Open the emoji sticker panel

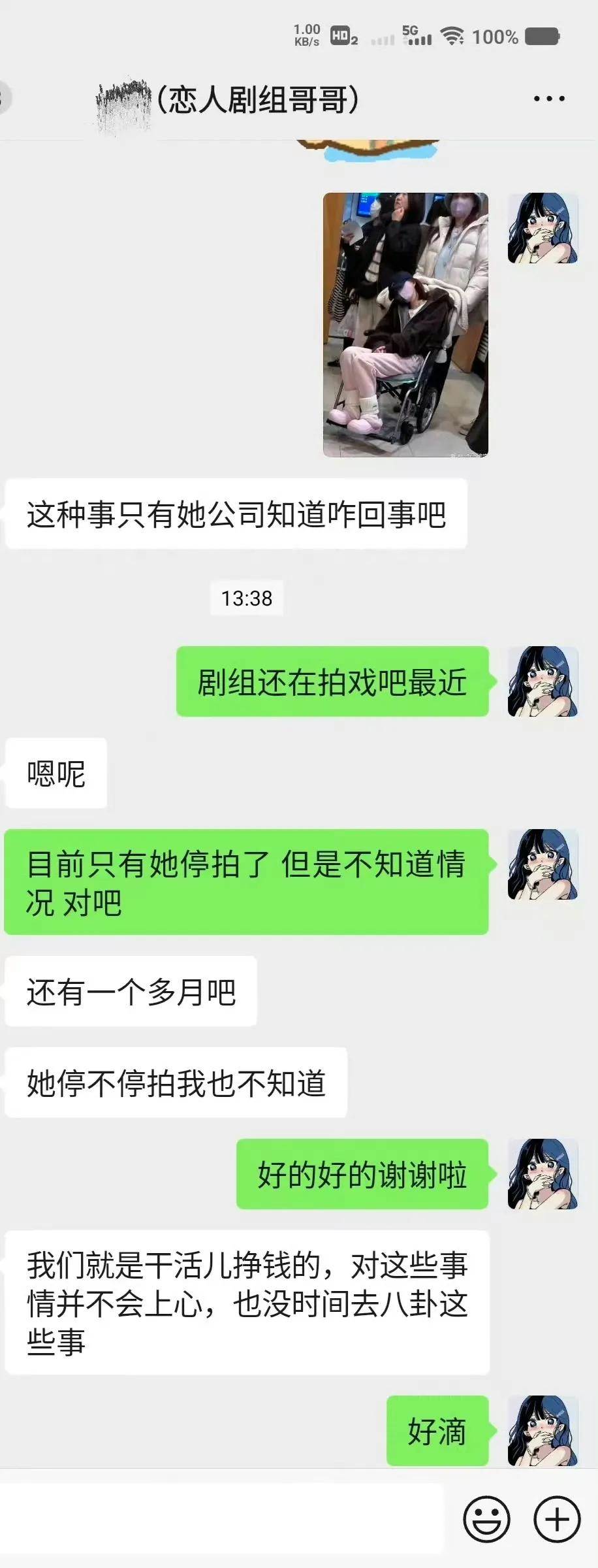(x=486, y=1519)
